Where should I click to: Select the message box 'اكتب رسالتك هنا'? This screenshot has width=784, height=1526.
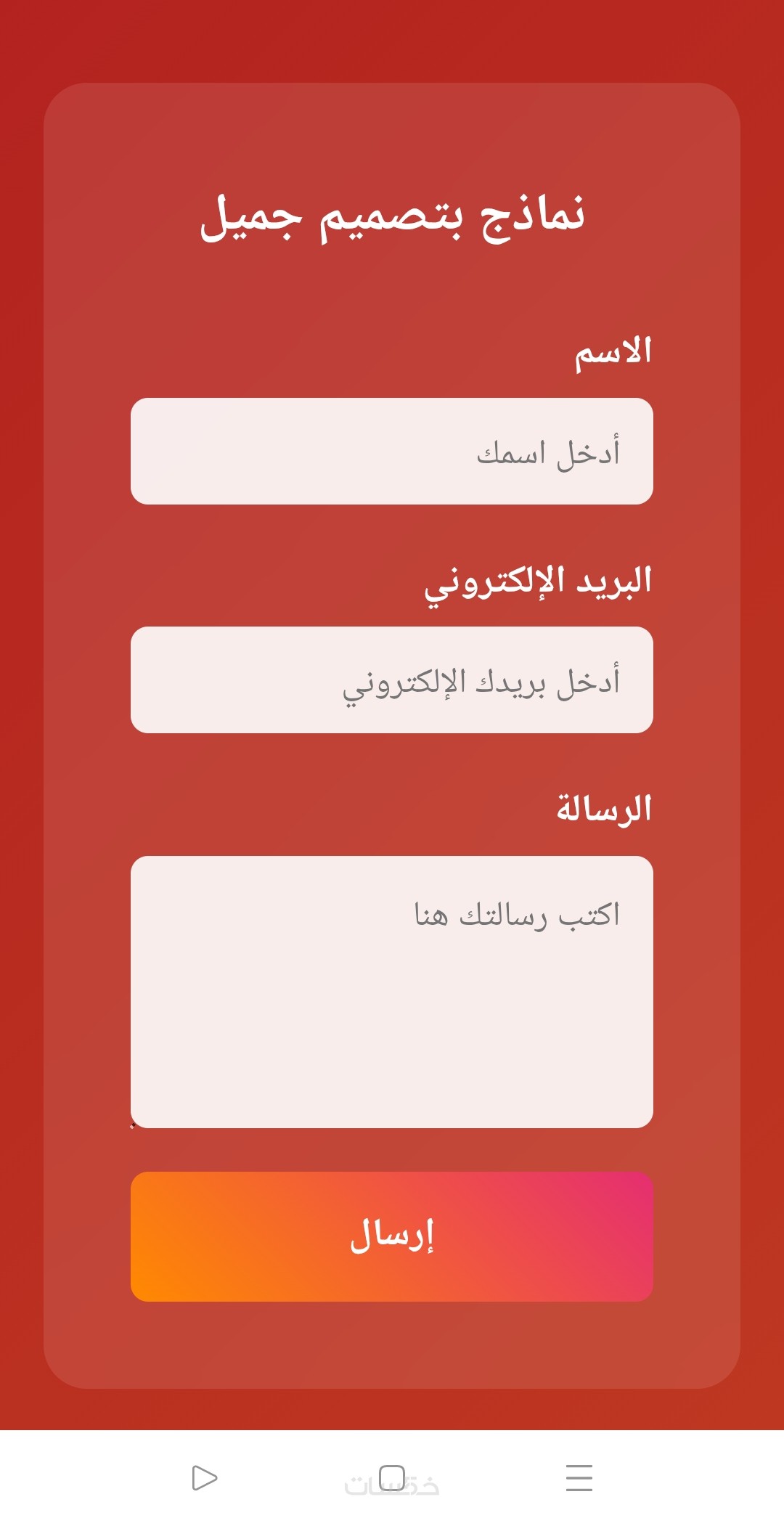point(392,991)
